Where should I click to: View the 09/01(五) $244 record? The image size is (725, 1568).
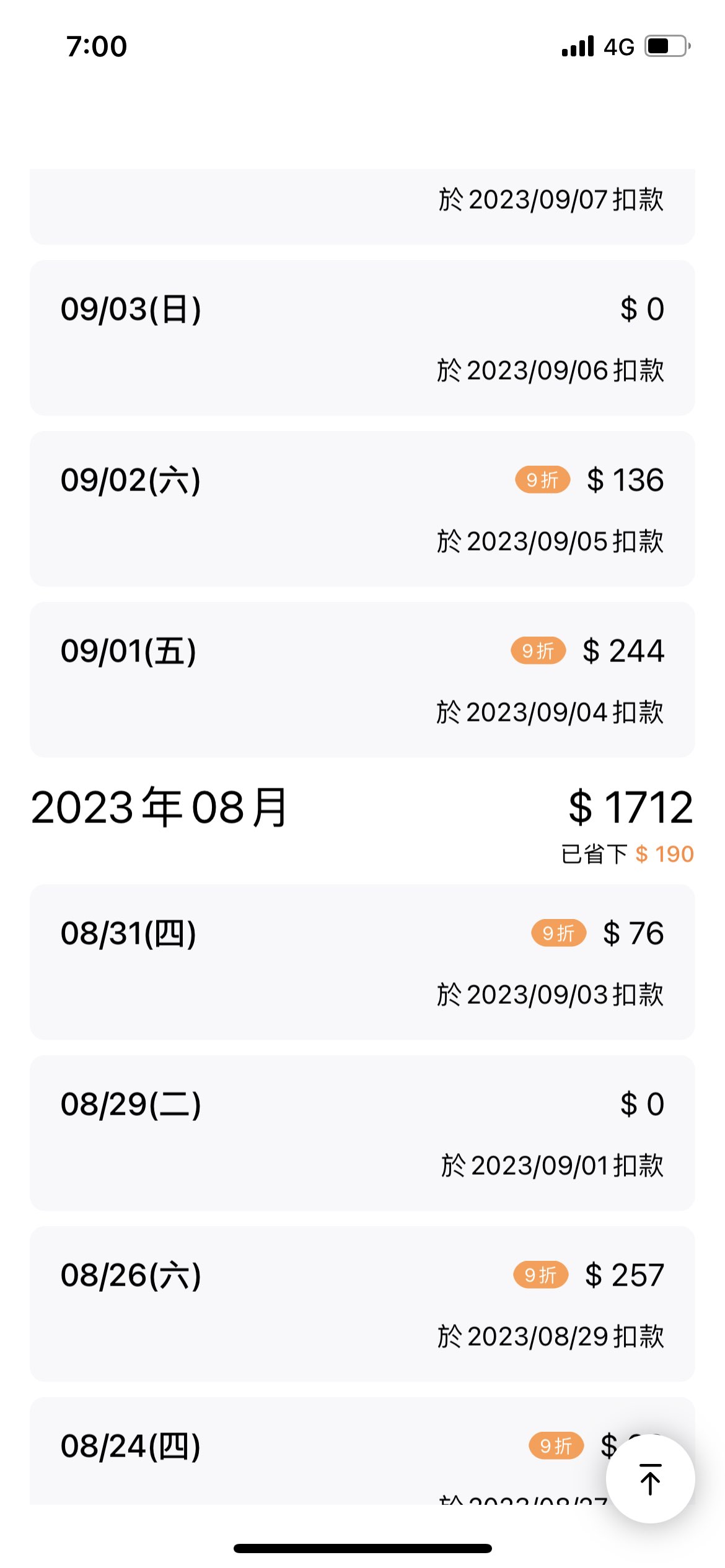[362, 680]
